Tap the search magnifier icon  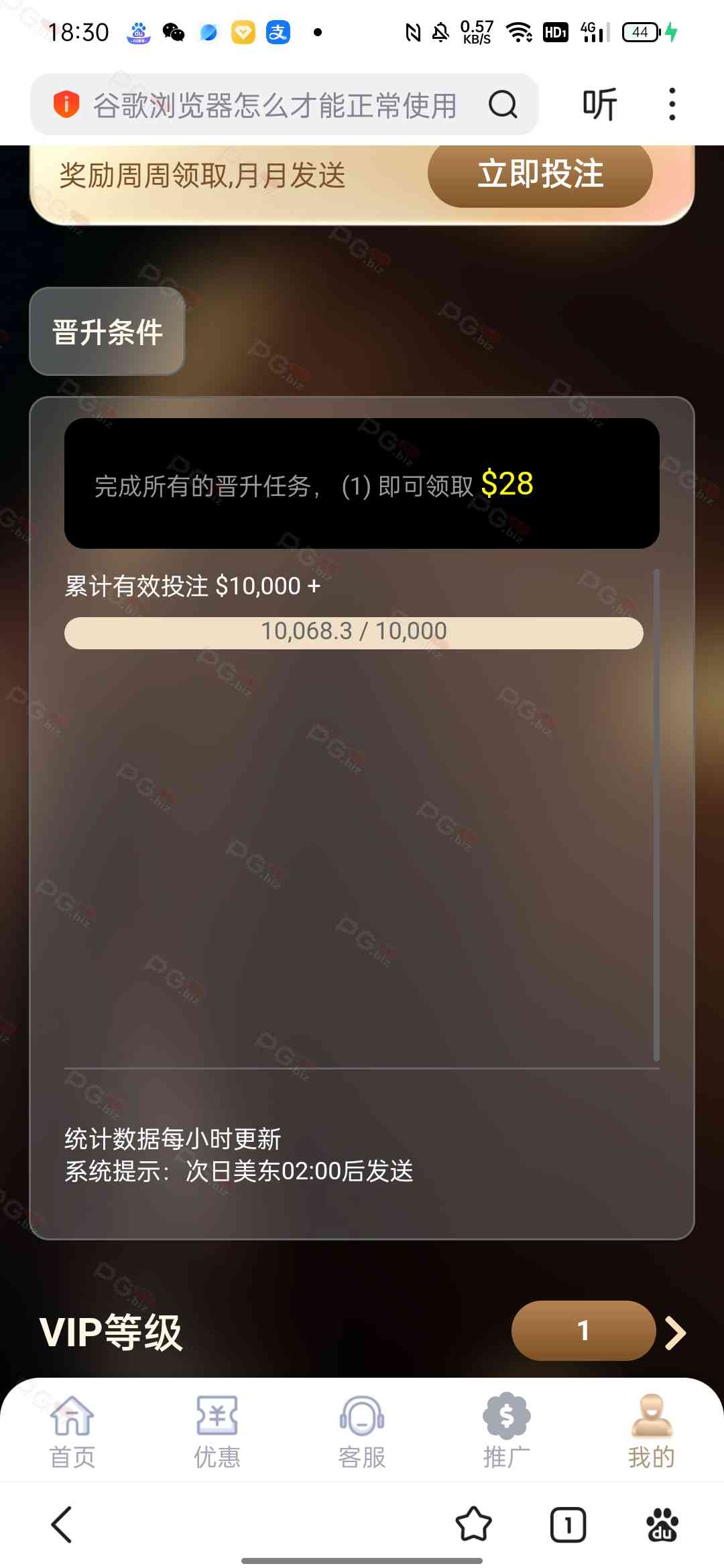click(x=503, y=105)
